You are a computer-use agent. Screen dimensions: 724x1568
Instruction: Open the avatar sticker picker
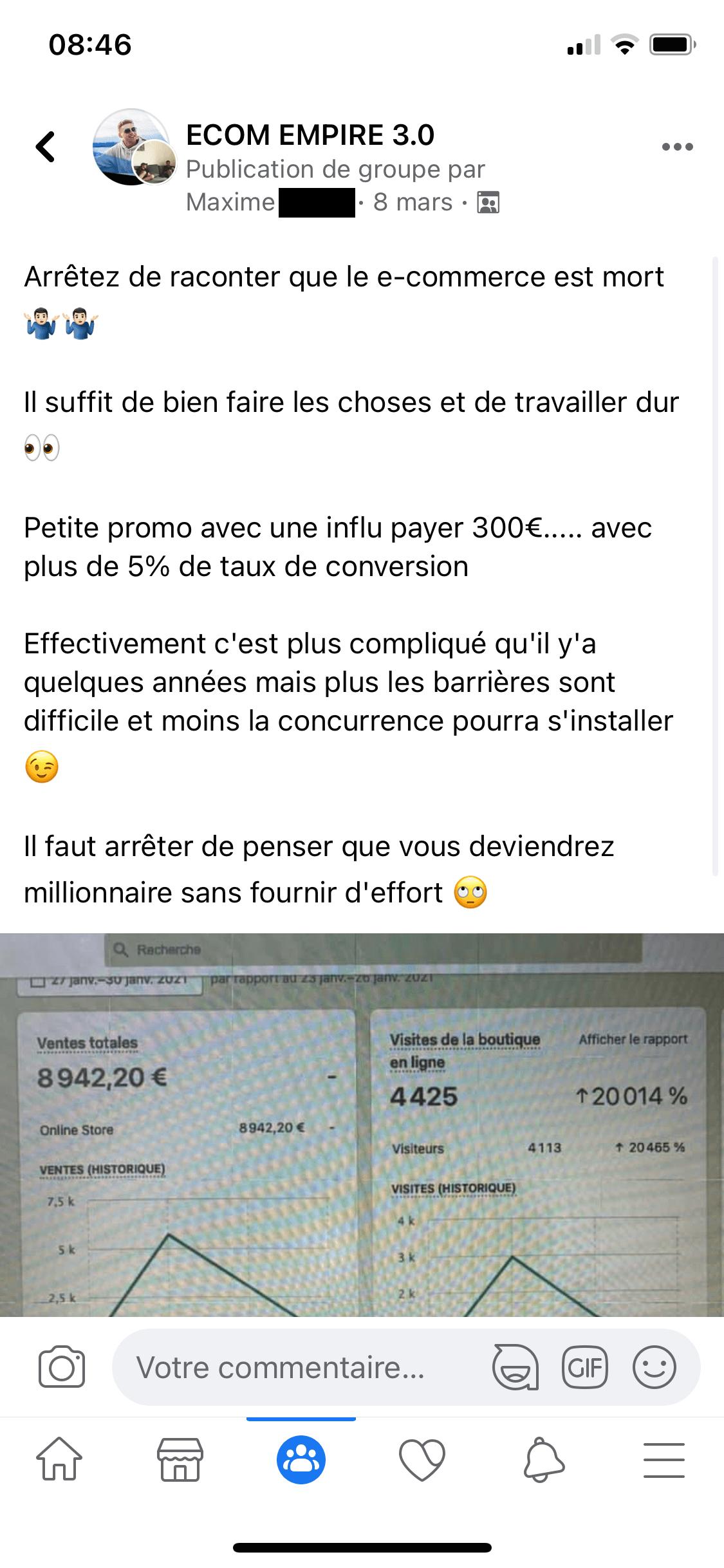point(515,1367)
